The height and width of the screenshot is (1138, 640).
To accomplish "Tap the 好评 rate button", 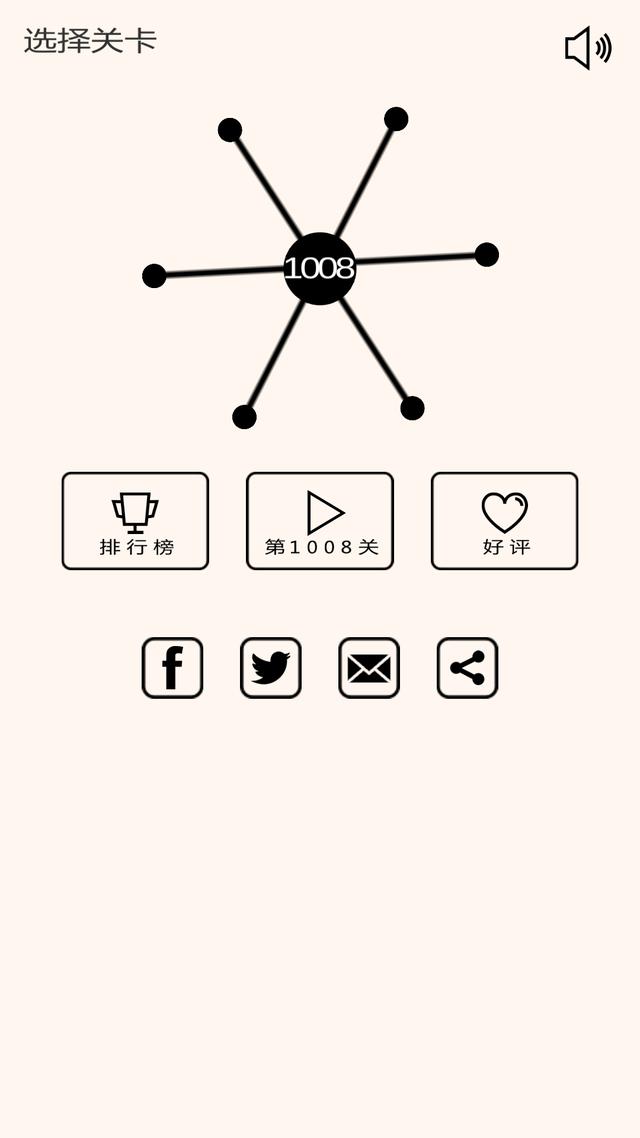I will click(x=504, y=521).
